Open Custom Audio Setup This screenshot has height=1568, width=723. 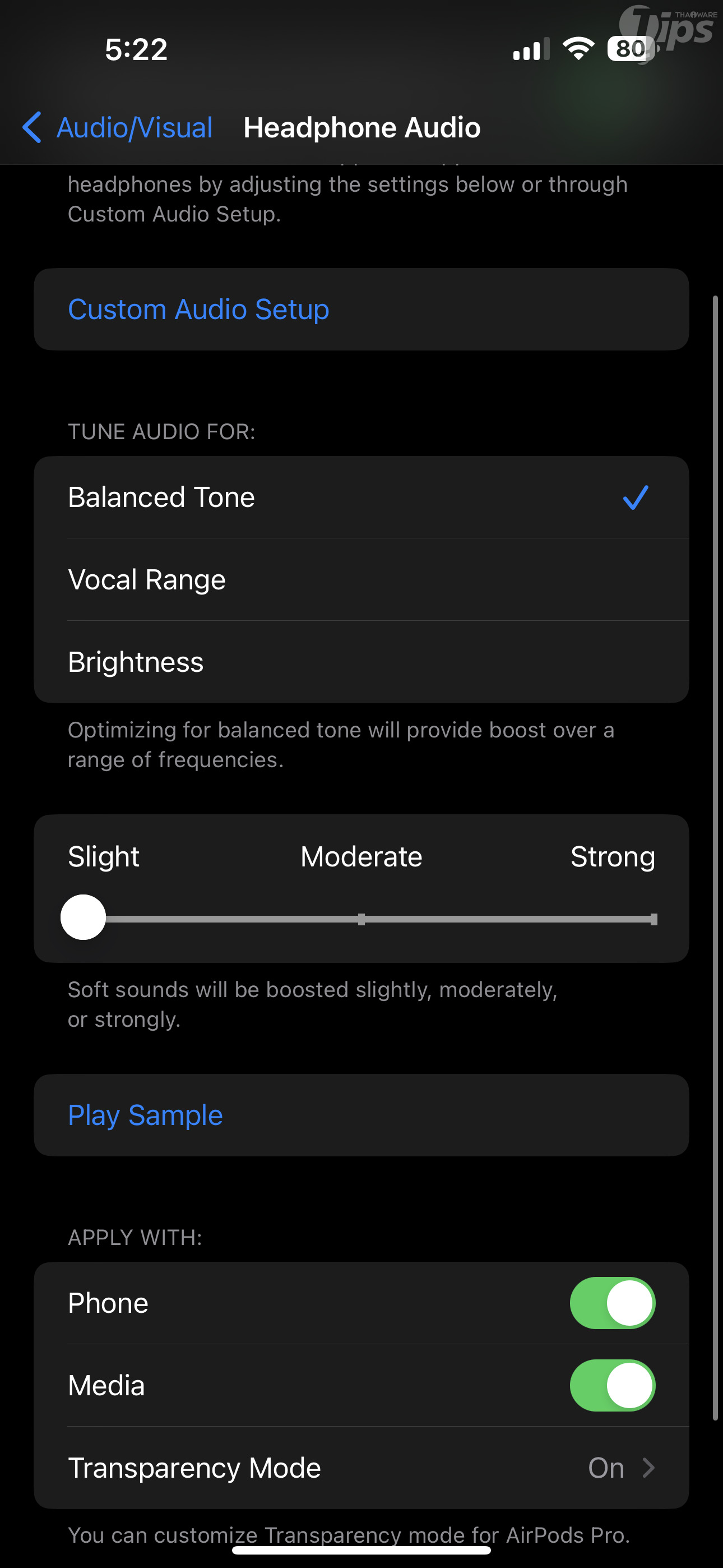click(198, 309)
